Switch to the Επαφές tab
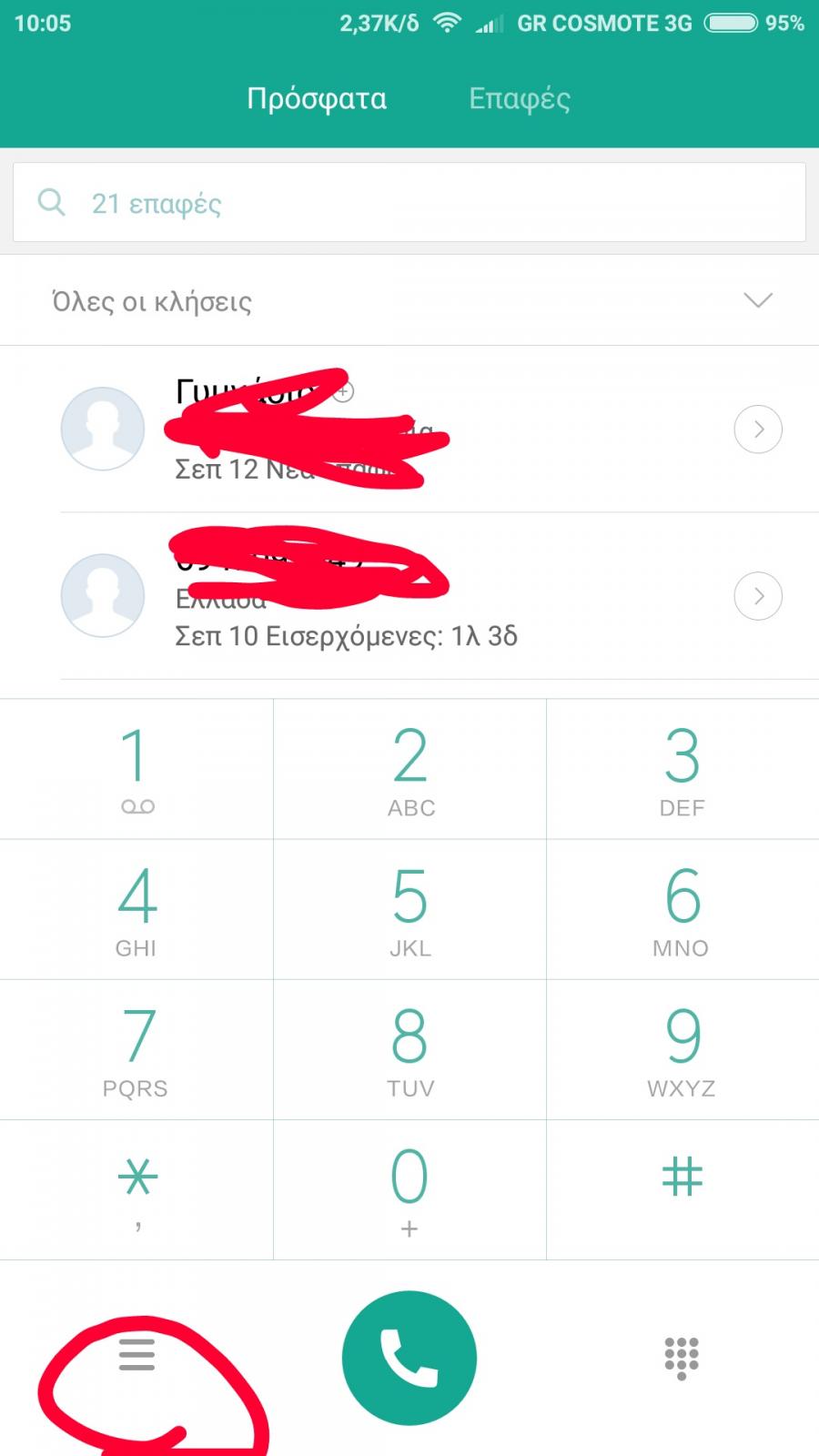Viewport: 819px width, 1456px height. click(x=520, y=98)
